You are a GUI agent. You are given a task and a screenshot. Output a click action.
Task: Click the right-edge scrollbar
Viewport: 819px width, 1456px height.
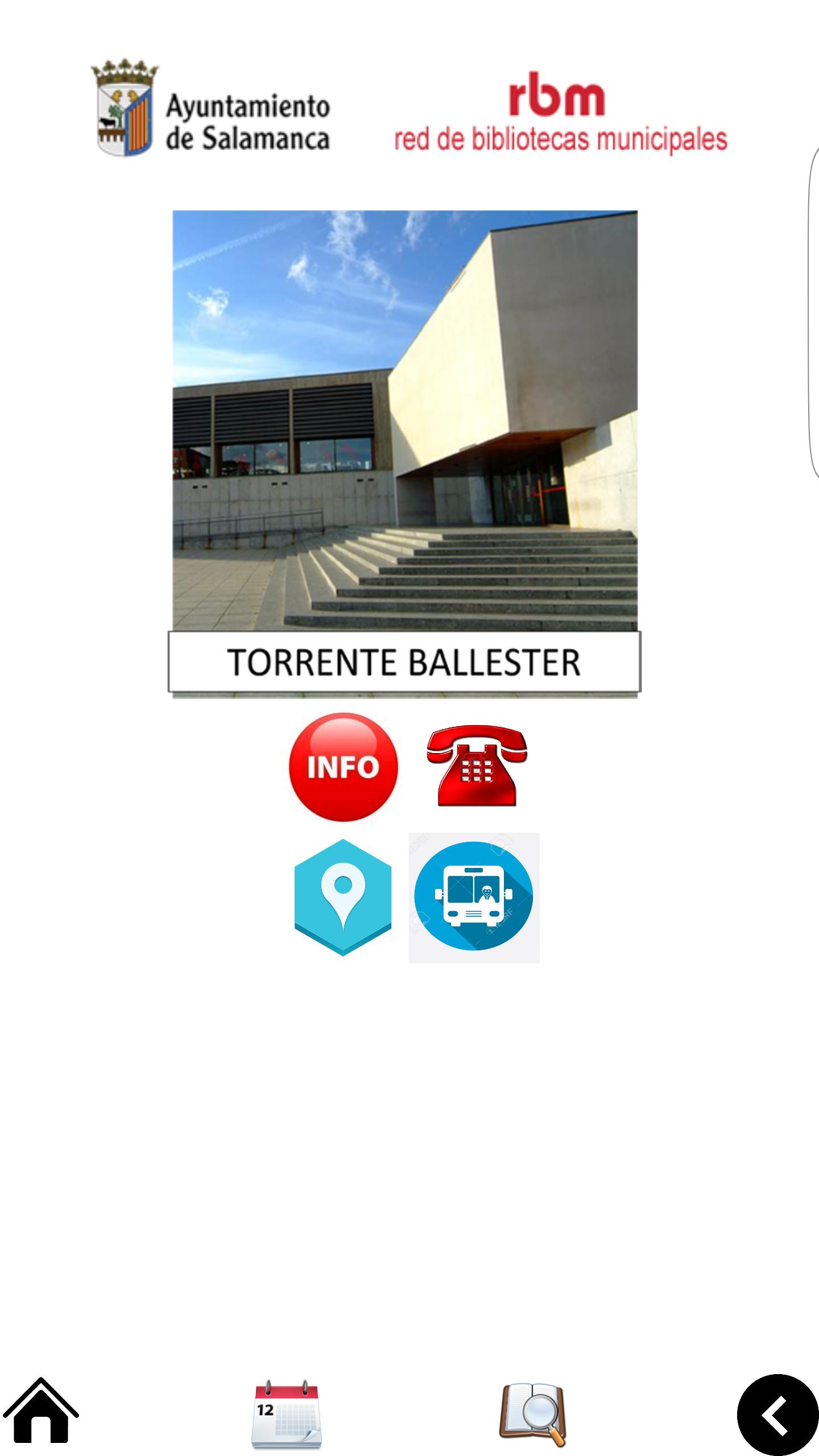coord(814,318)
